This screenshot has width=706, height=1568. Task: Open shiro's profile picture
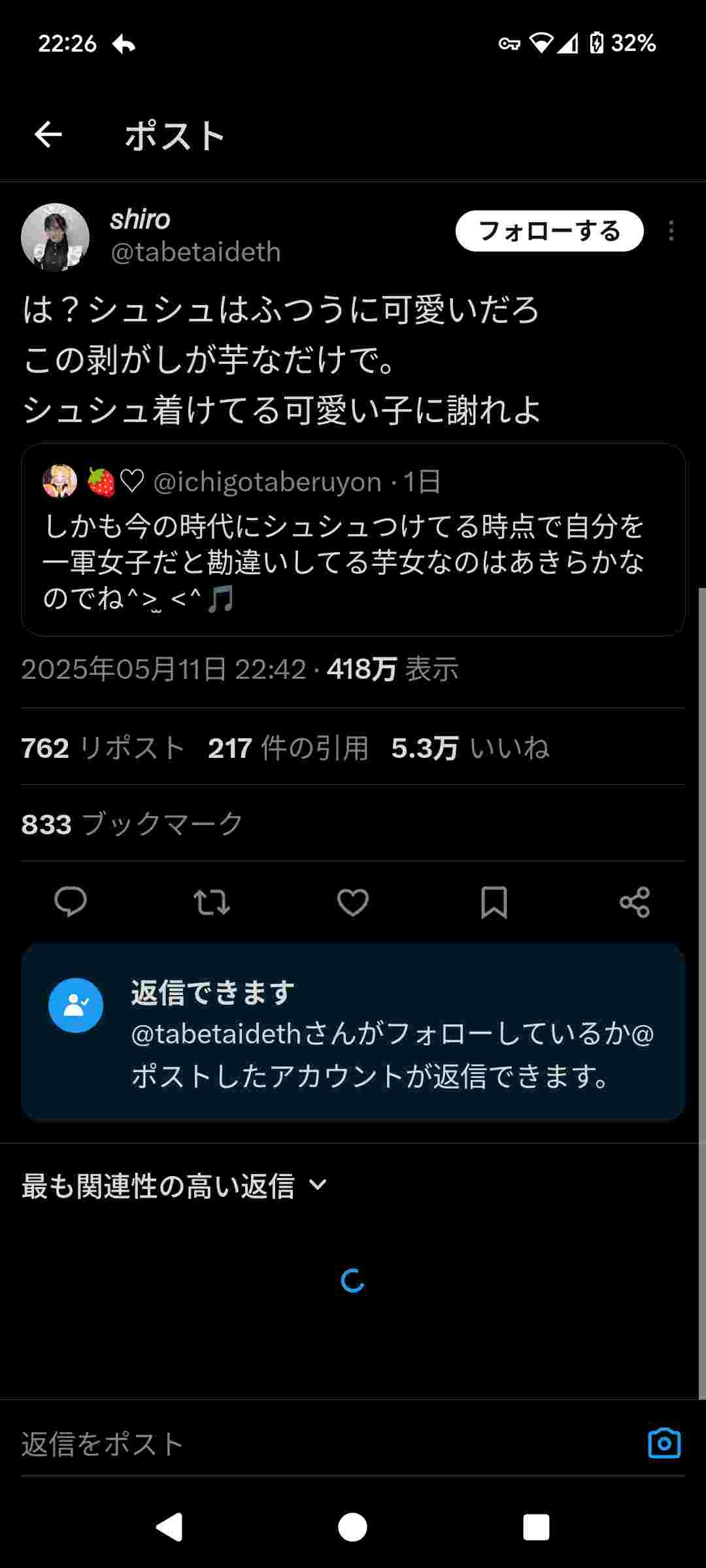56,237
